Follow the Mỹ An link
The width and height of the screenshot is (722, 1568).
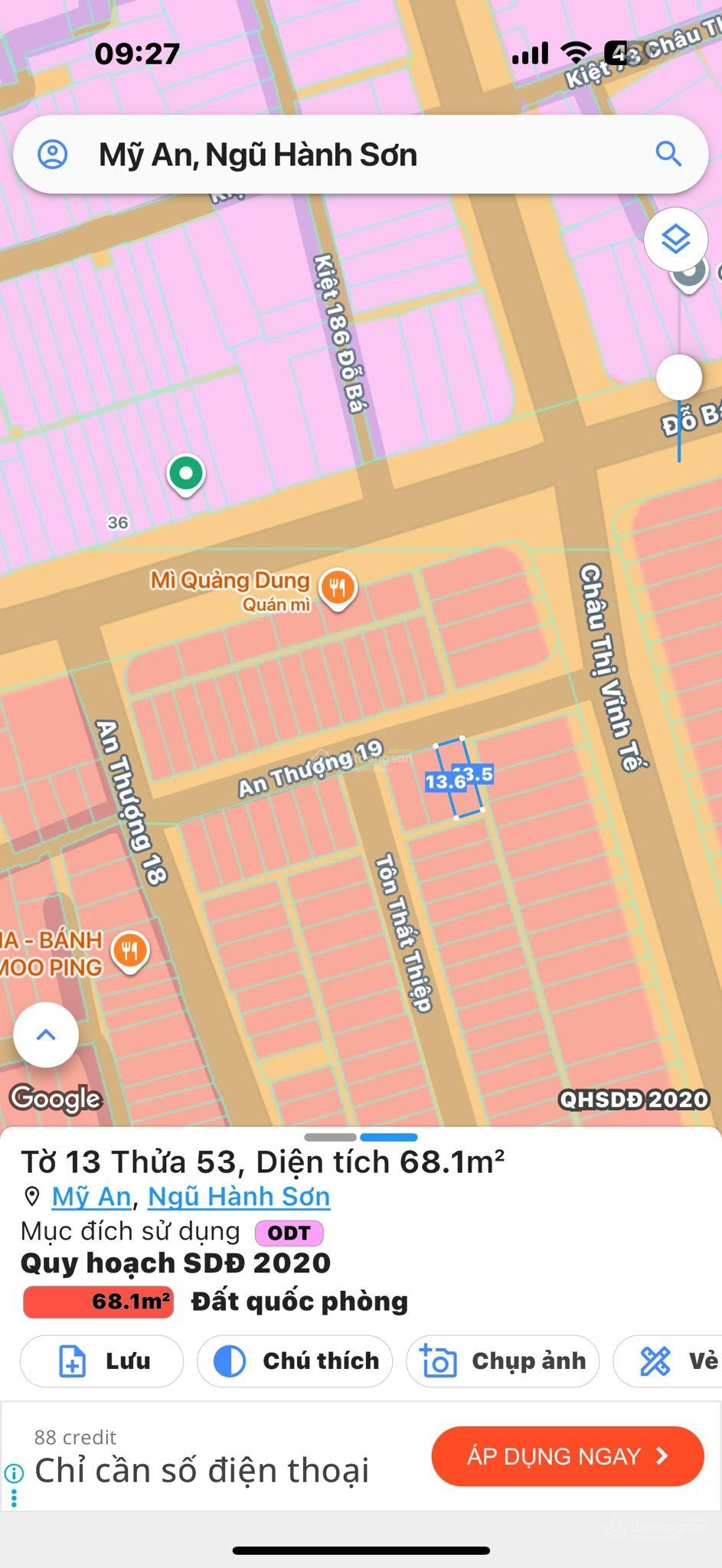coord(91,1197)
